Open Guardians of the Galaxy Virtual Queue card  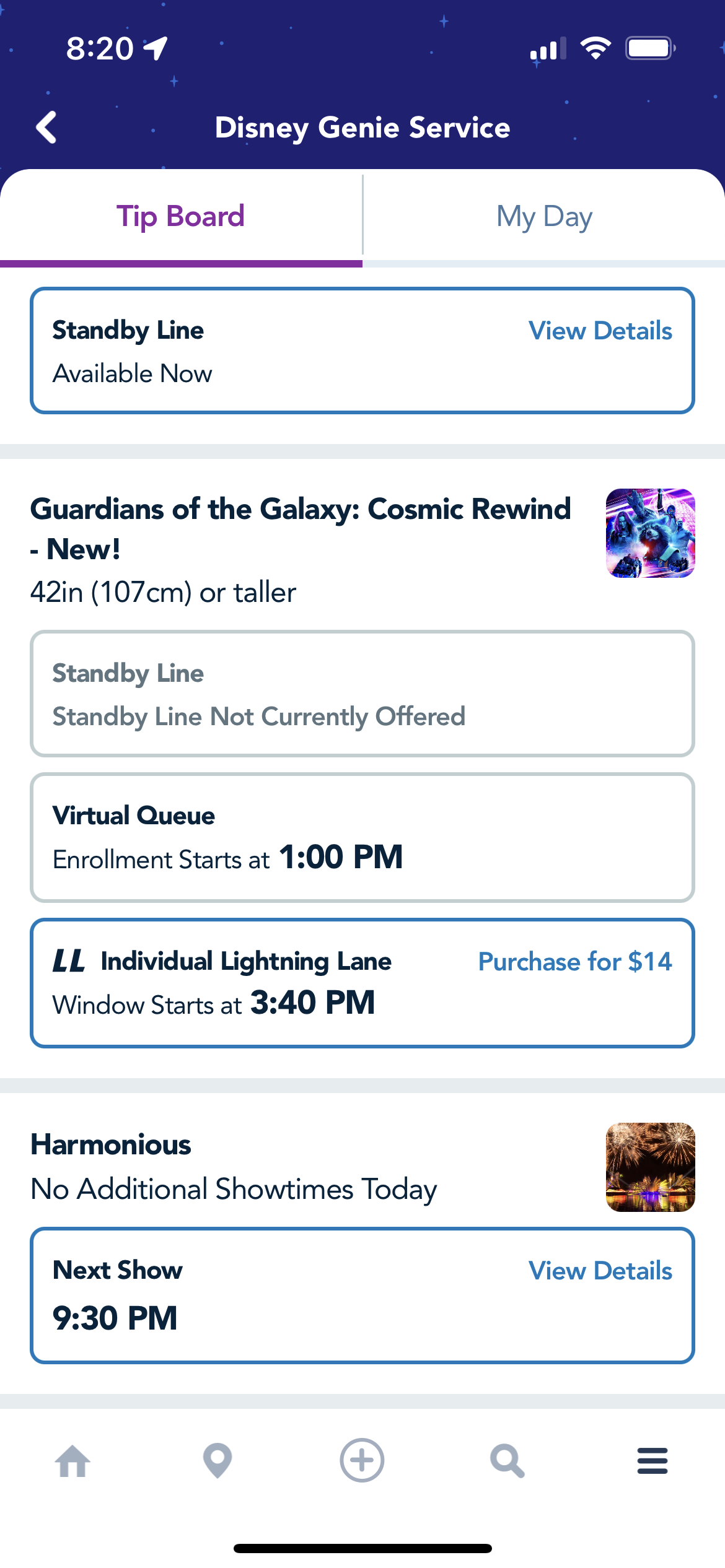362,837
